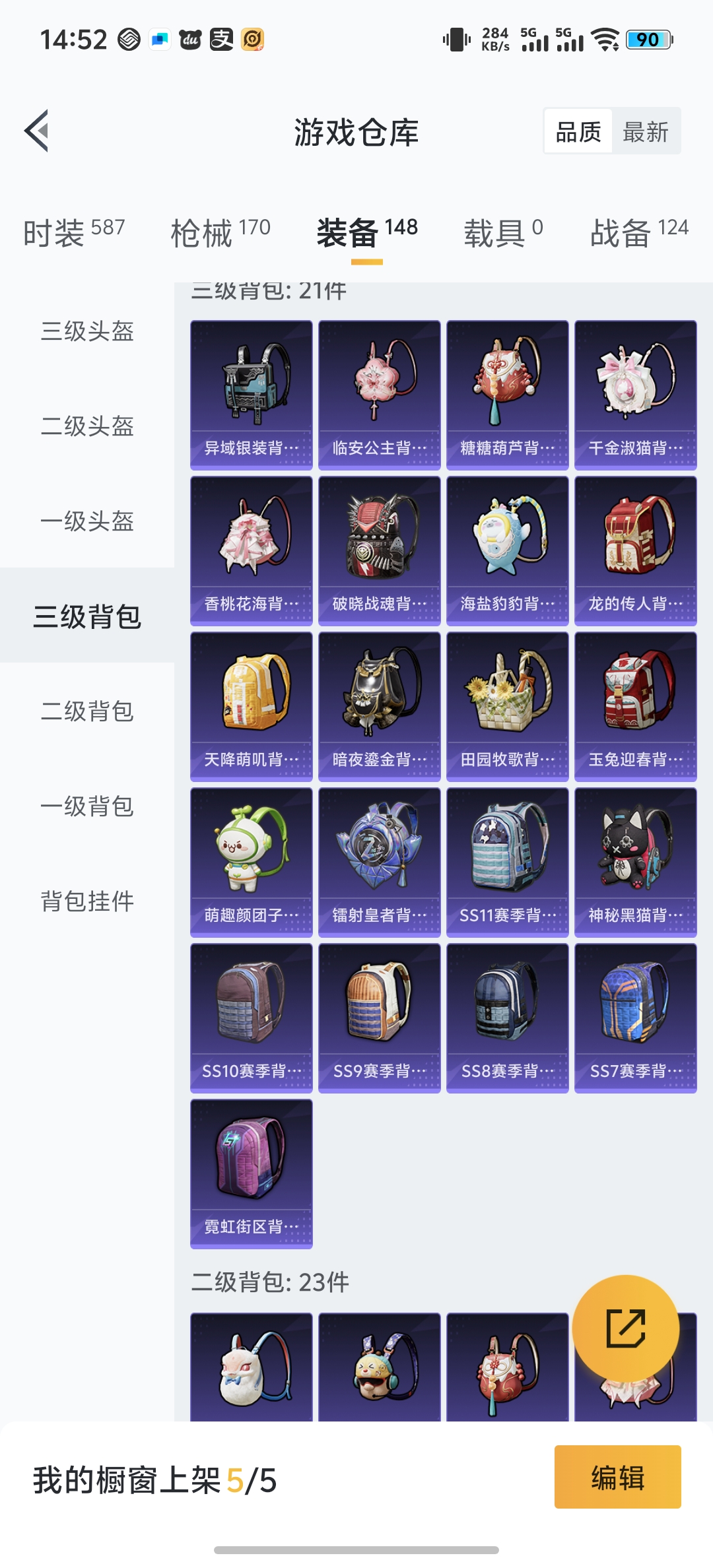
Task: View the 神秘黑猫 backpack
Action: (636, 862)
